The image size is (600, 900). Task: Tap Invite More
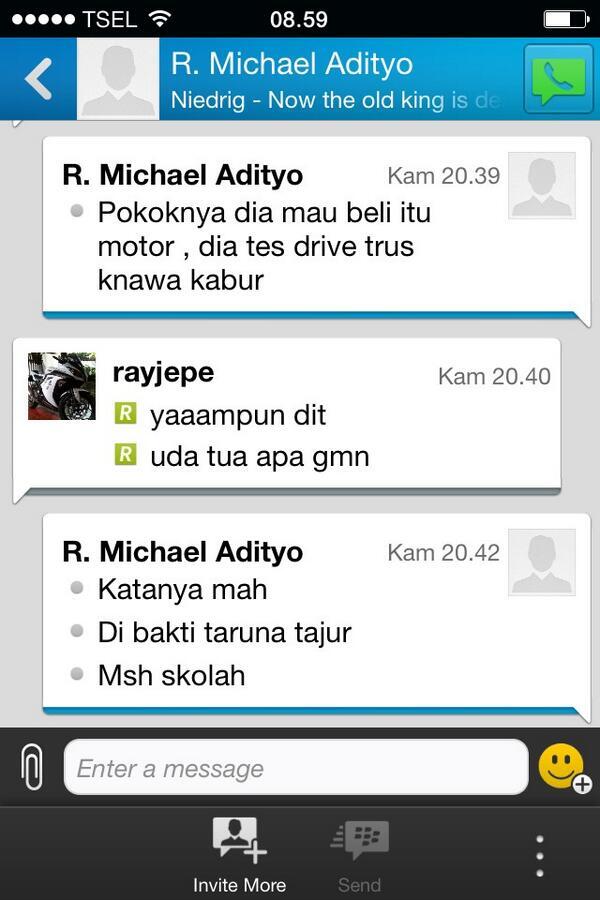coord(239,854)
